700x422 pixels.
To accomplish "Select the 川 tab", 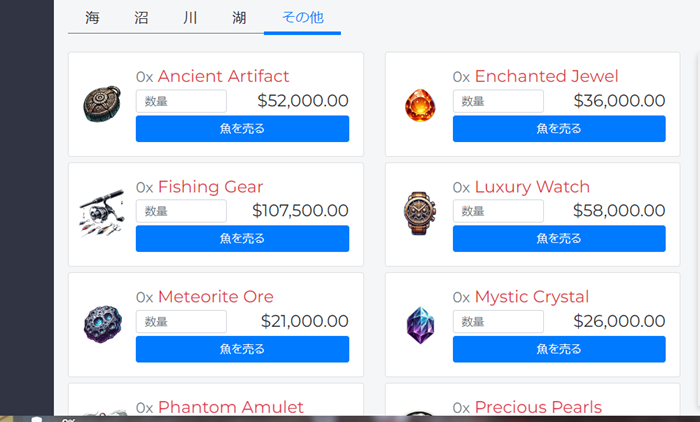I will click(x=190, y=18).
